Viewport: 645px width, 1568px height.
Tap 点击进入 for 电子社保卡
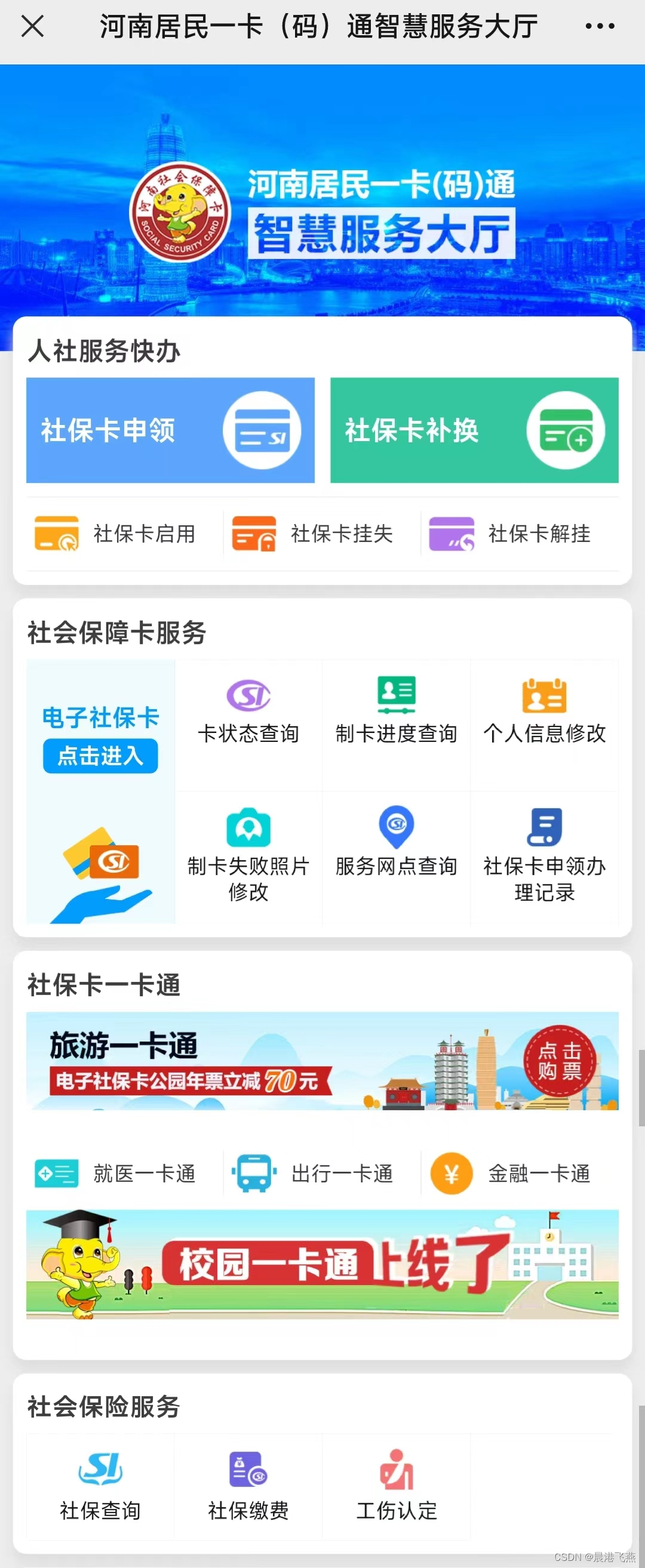[x=100, y=756]
